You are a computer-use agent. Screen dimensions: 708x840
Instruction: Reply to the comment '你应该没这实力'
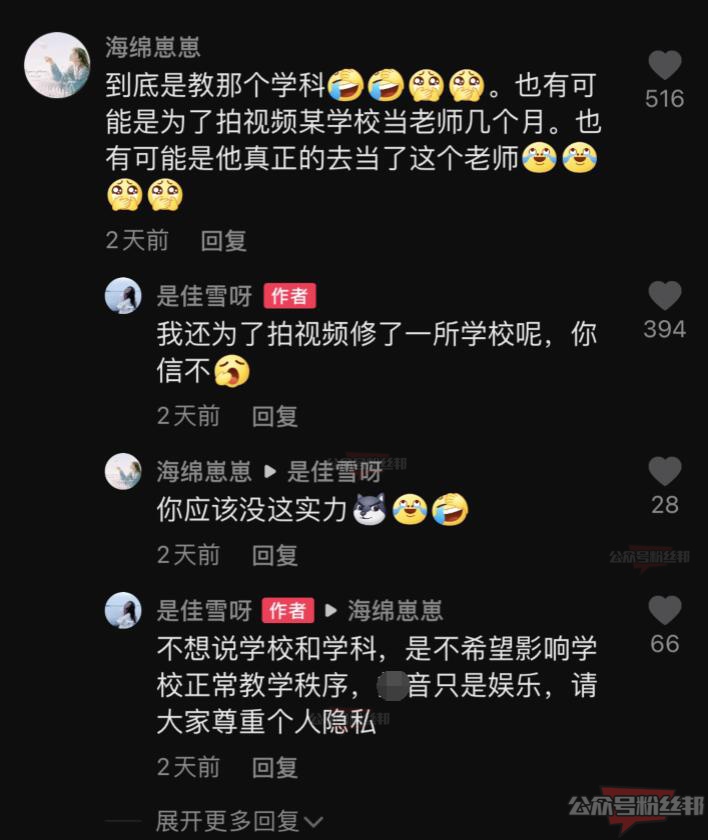(x=275, y=553)
